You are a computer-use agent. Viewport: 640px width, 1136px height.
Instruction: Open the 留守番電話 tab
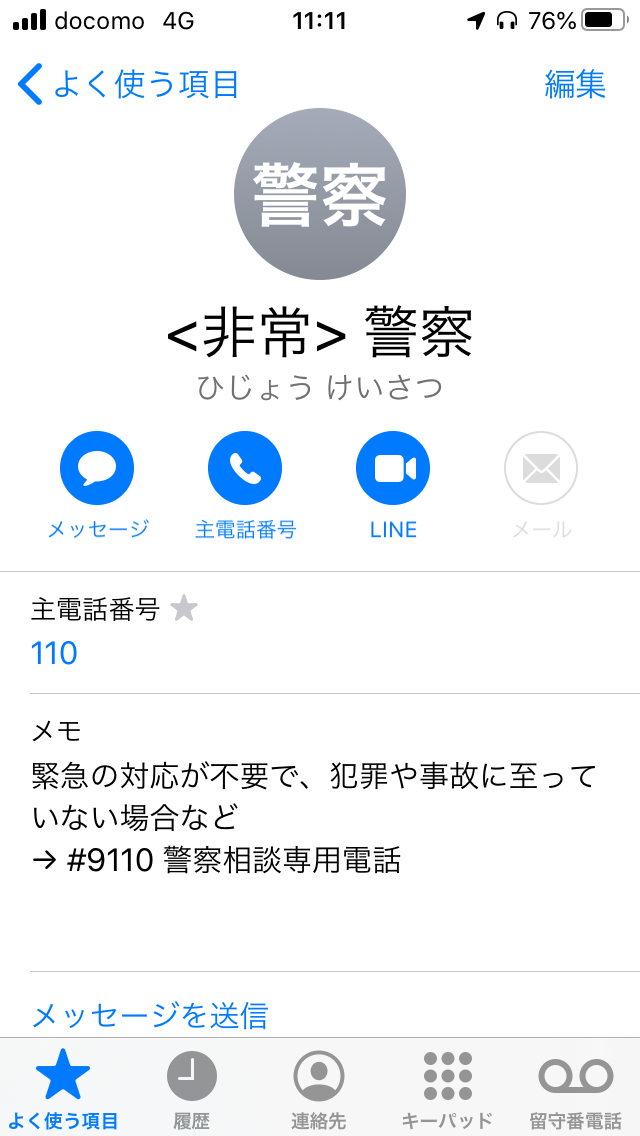[575, 1090]
